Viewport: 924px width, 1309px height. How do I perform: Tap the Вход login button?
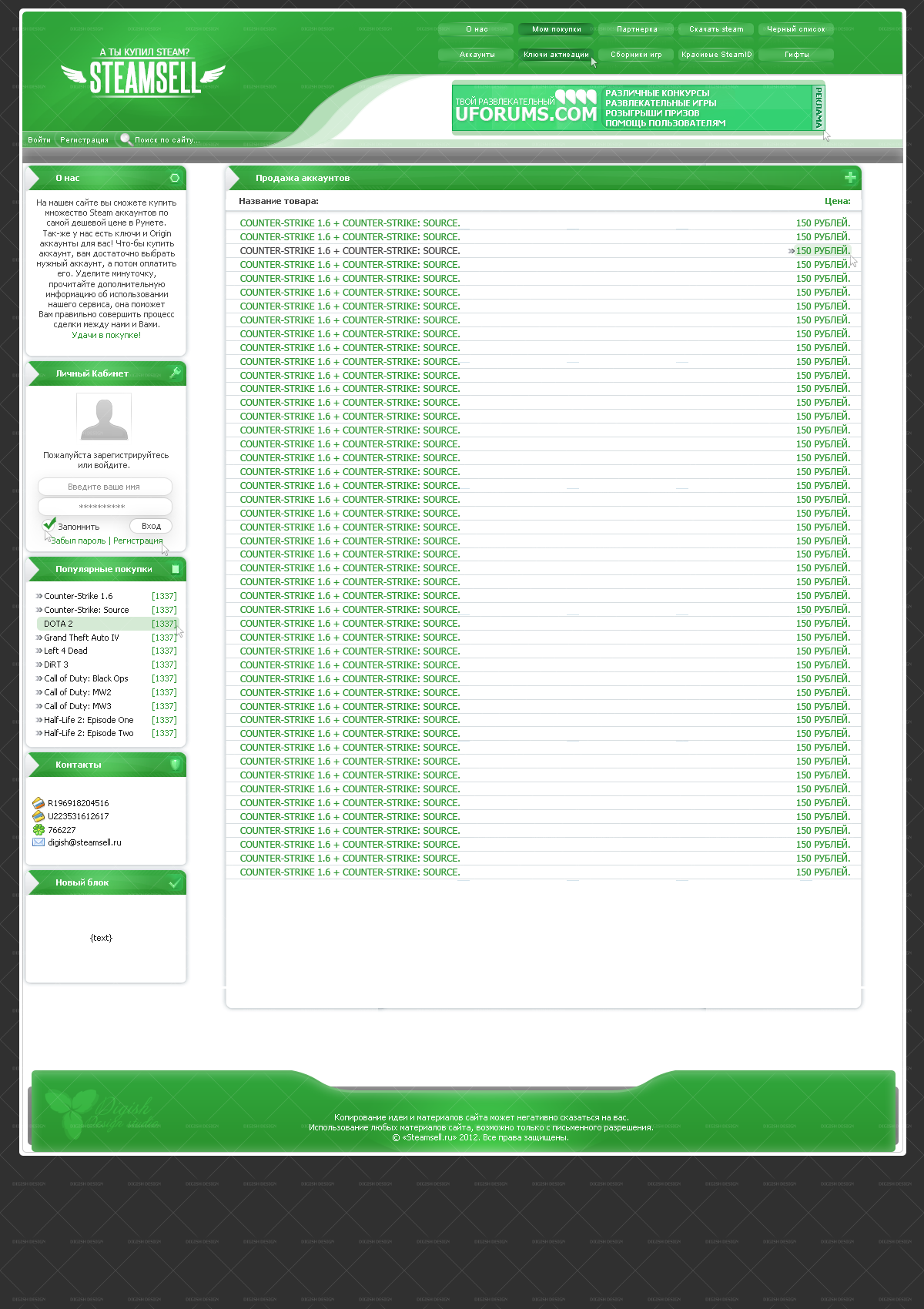151,526
